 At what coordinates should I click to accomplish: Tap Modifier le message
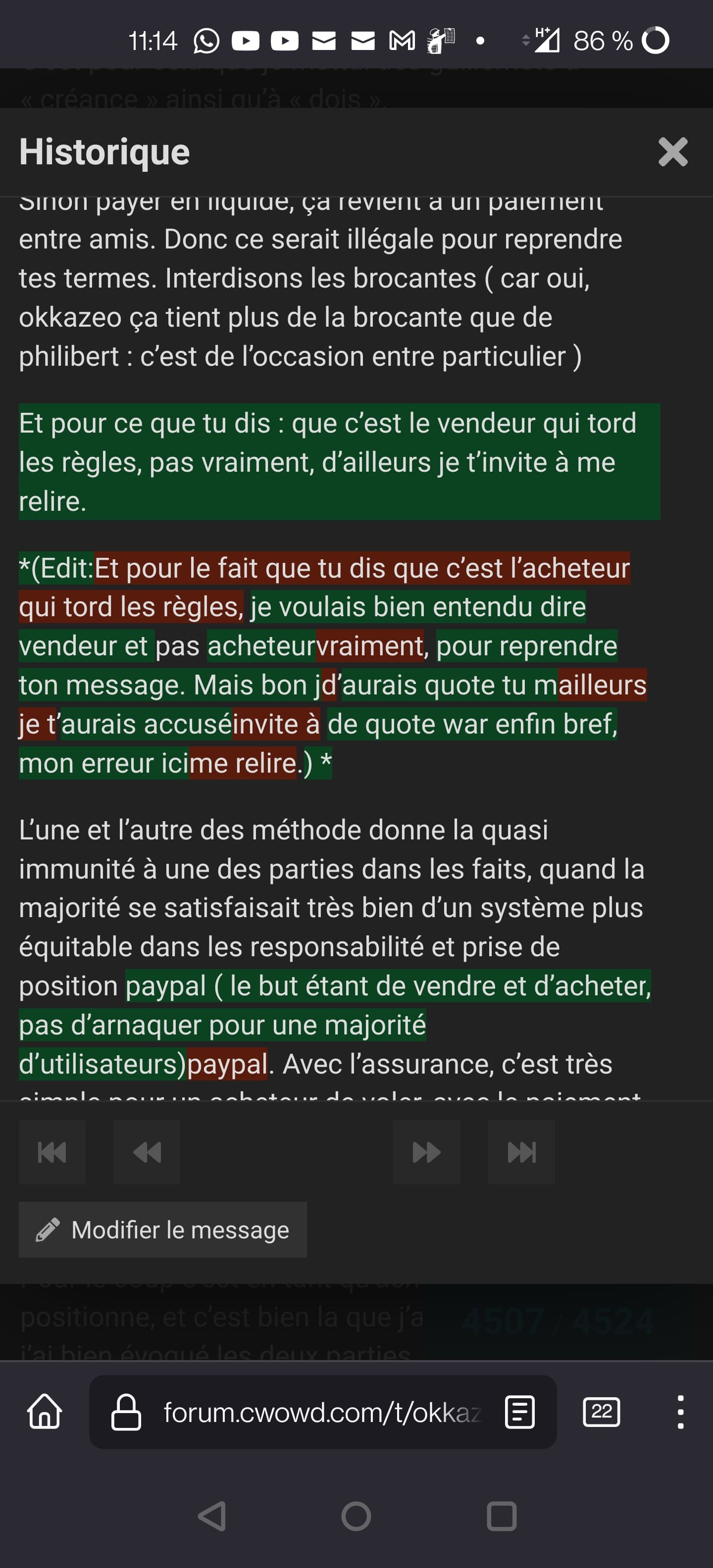pyautogui.click(x=162, y=1229)
